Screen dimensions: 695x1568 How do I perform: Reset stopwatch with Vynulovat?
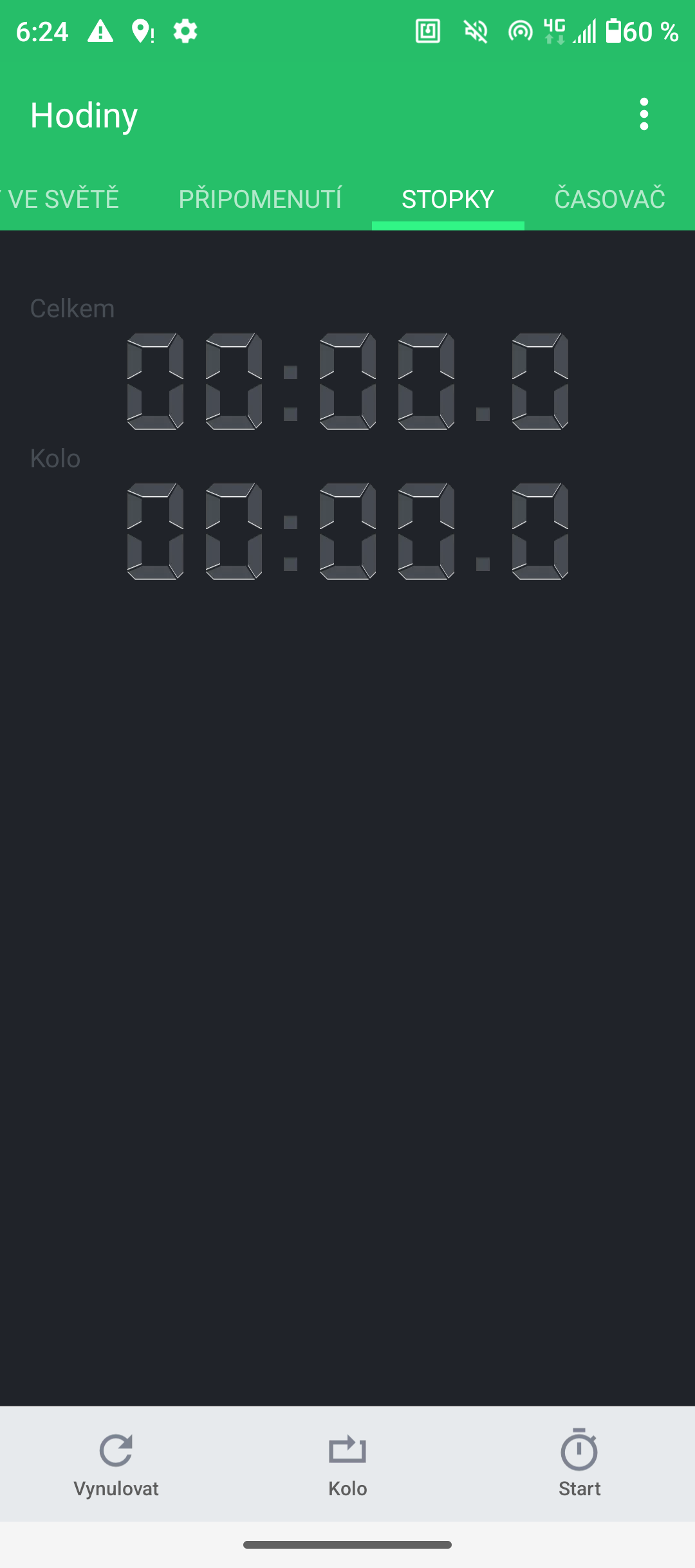116,1464
